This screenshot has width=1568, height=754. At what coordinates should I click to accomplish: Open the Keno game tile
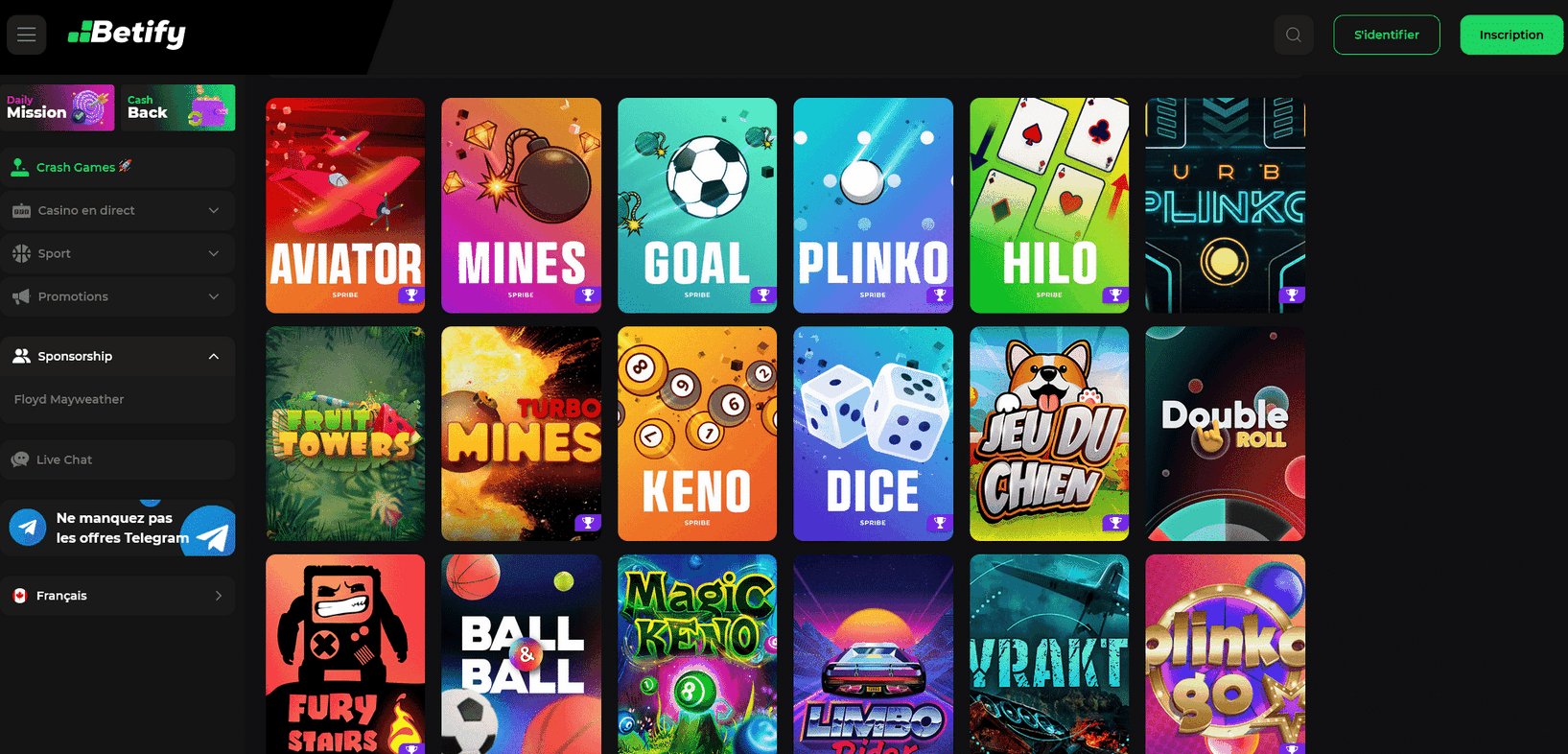(697, 434)
